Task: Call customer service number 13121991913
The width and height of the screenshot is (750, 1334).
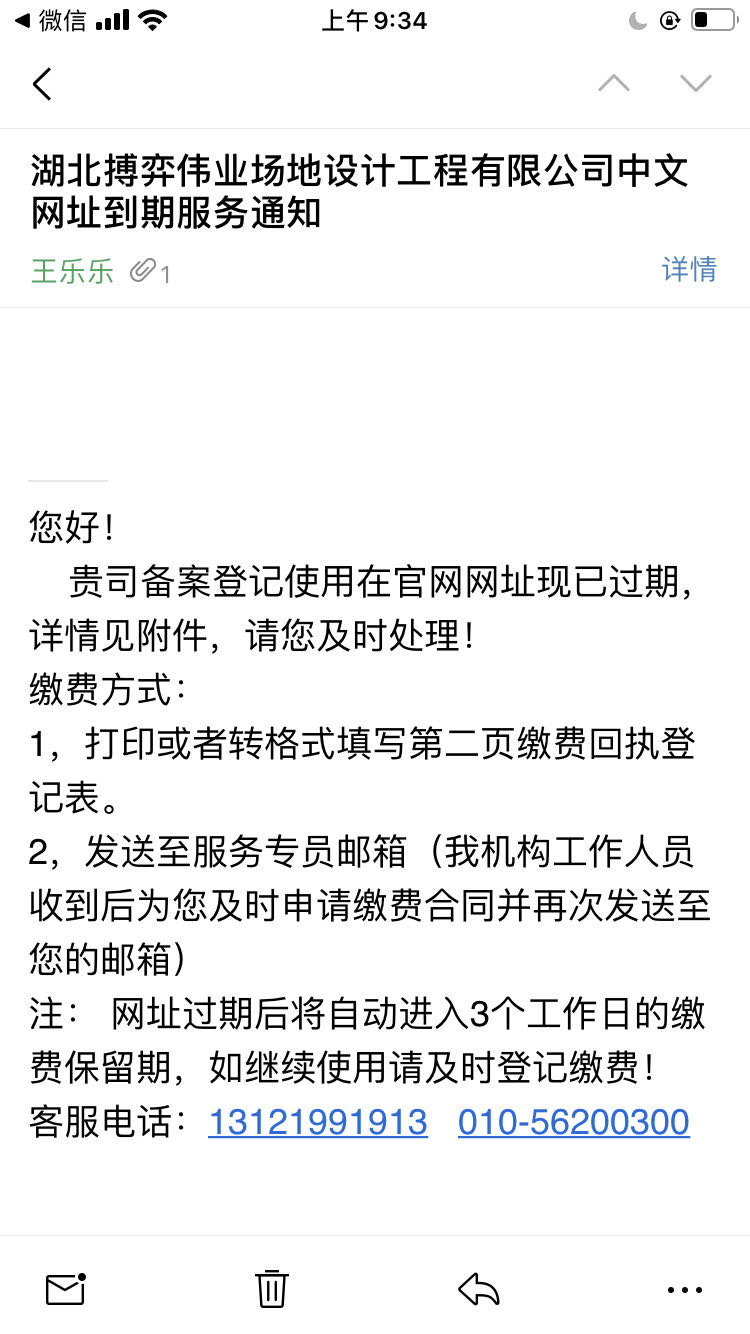Action: pos(318,1122)
